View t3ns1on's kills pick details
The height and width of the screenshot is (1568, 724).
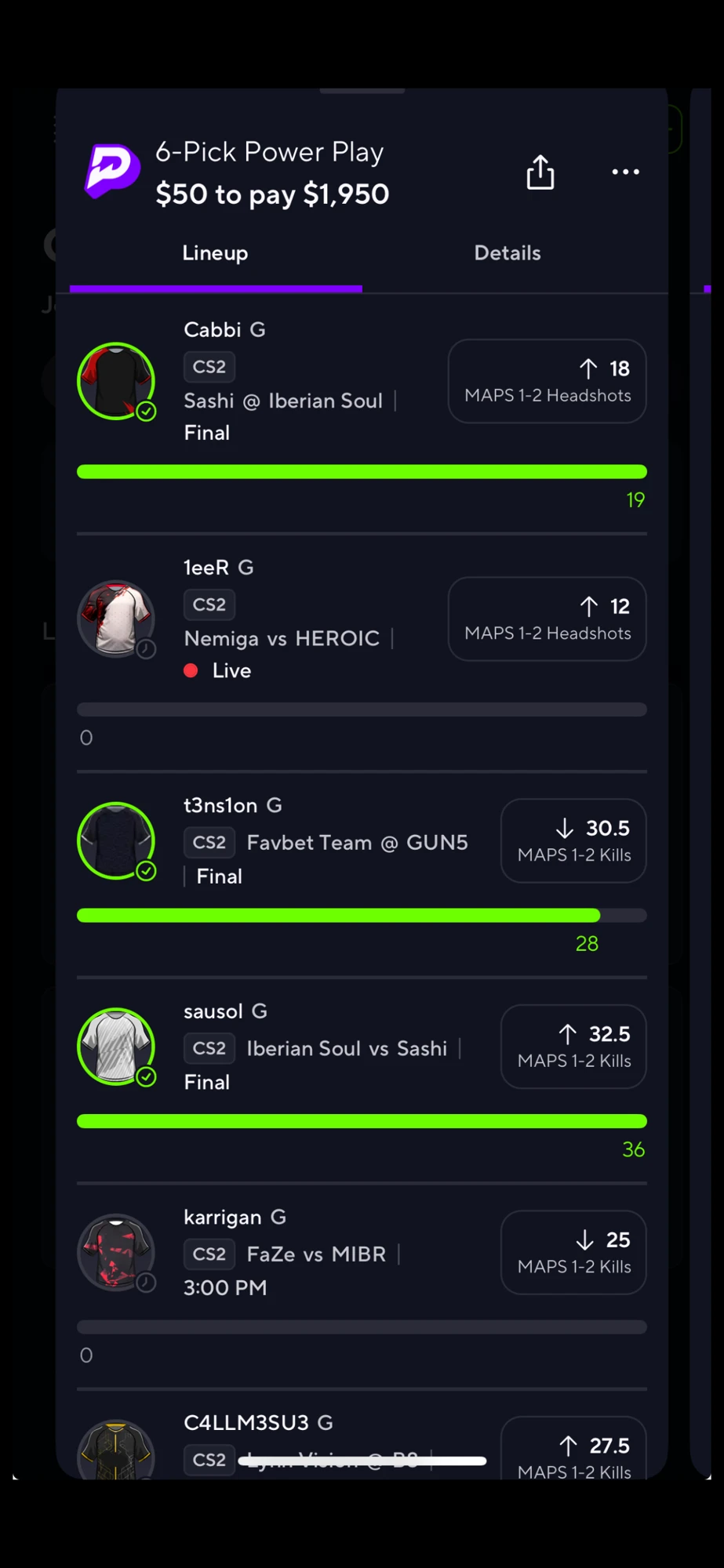362,874
